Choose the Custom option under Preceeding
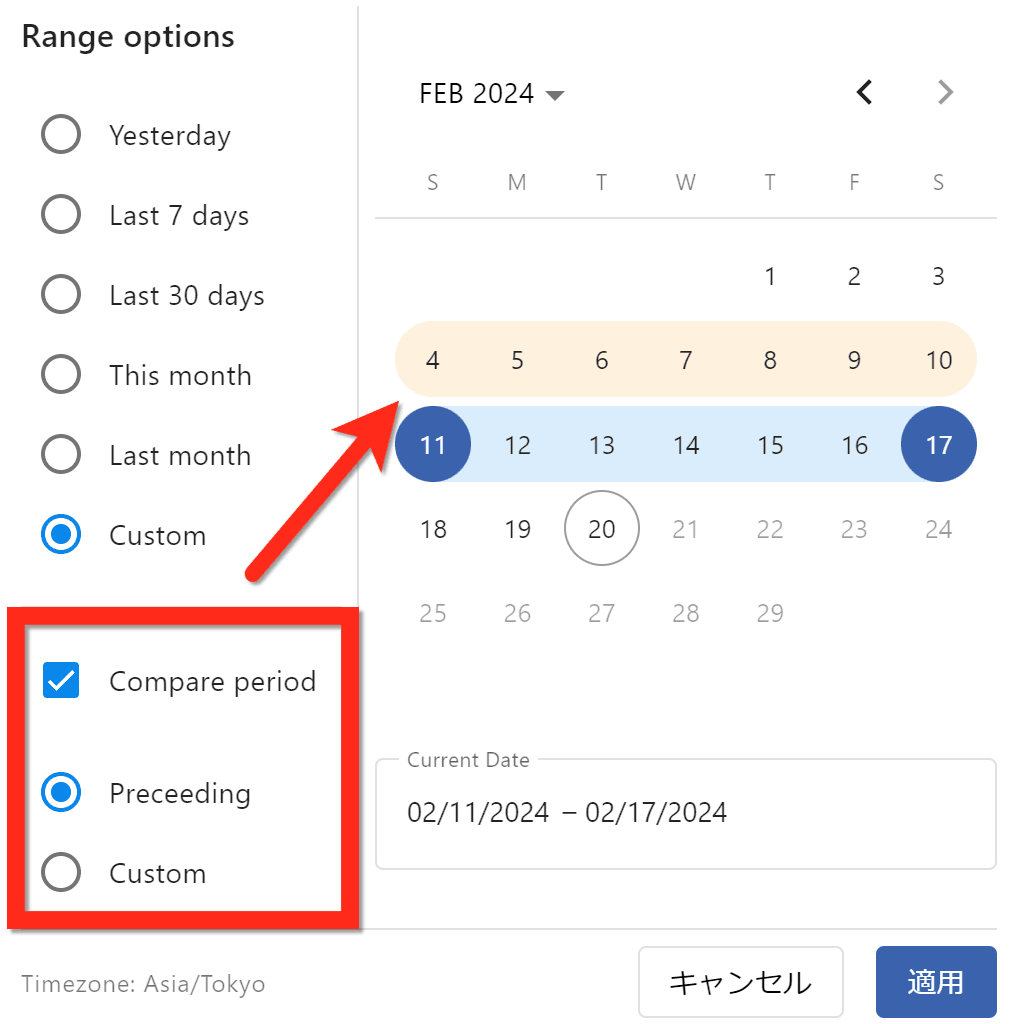 coord(61,873)
